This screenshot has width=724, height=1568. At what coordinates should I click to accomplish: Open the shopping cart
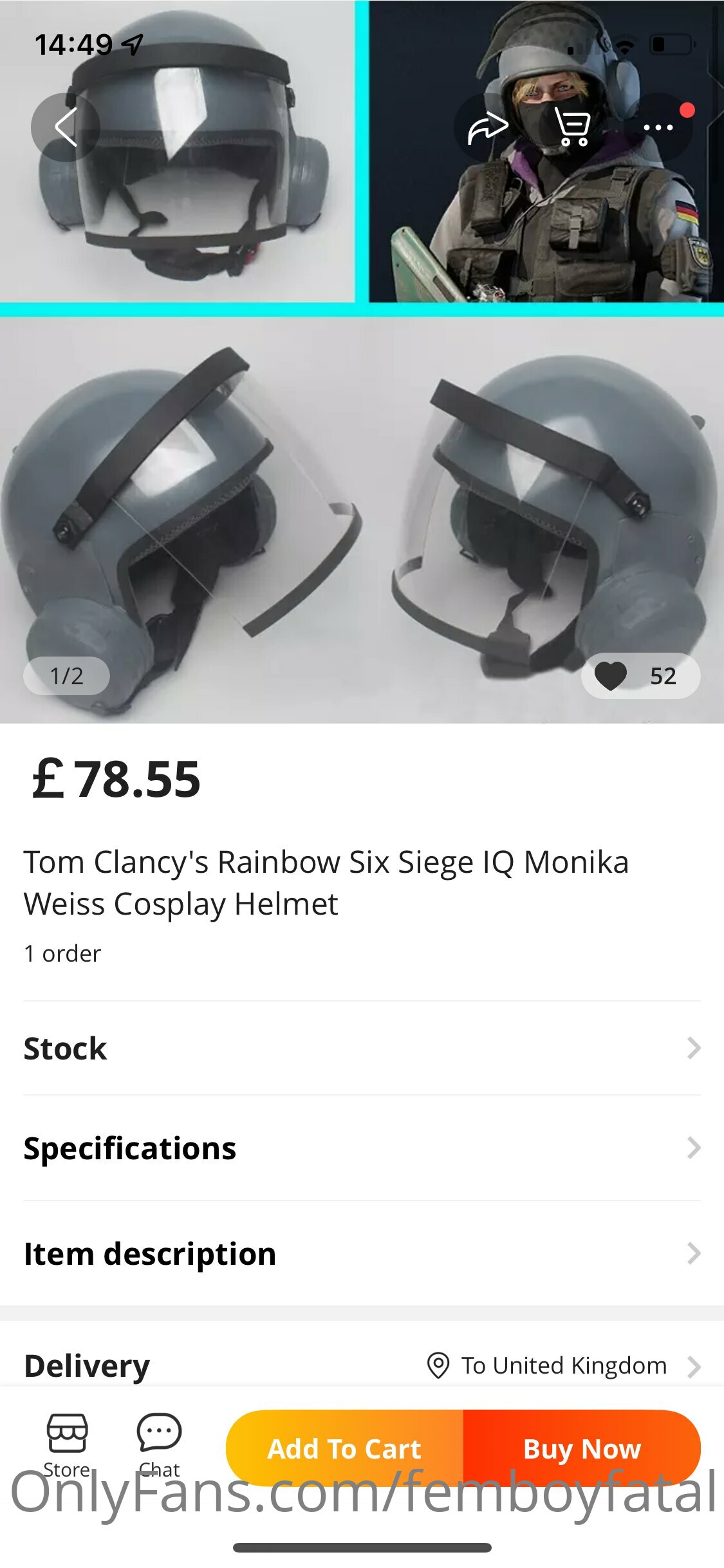572,127
